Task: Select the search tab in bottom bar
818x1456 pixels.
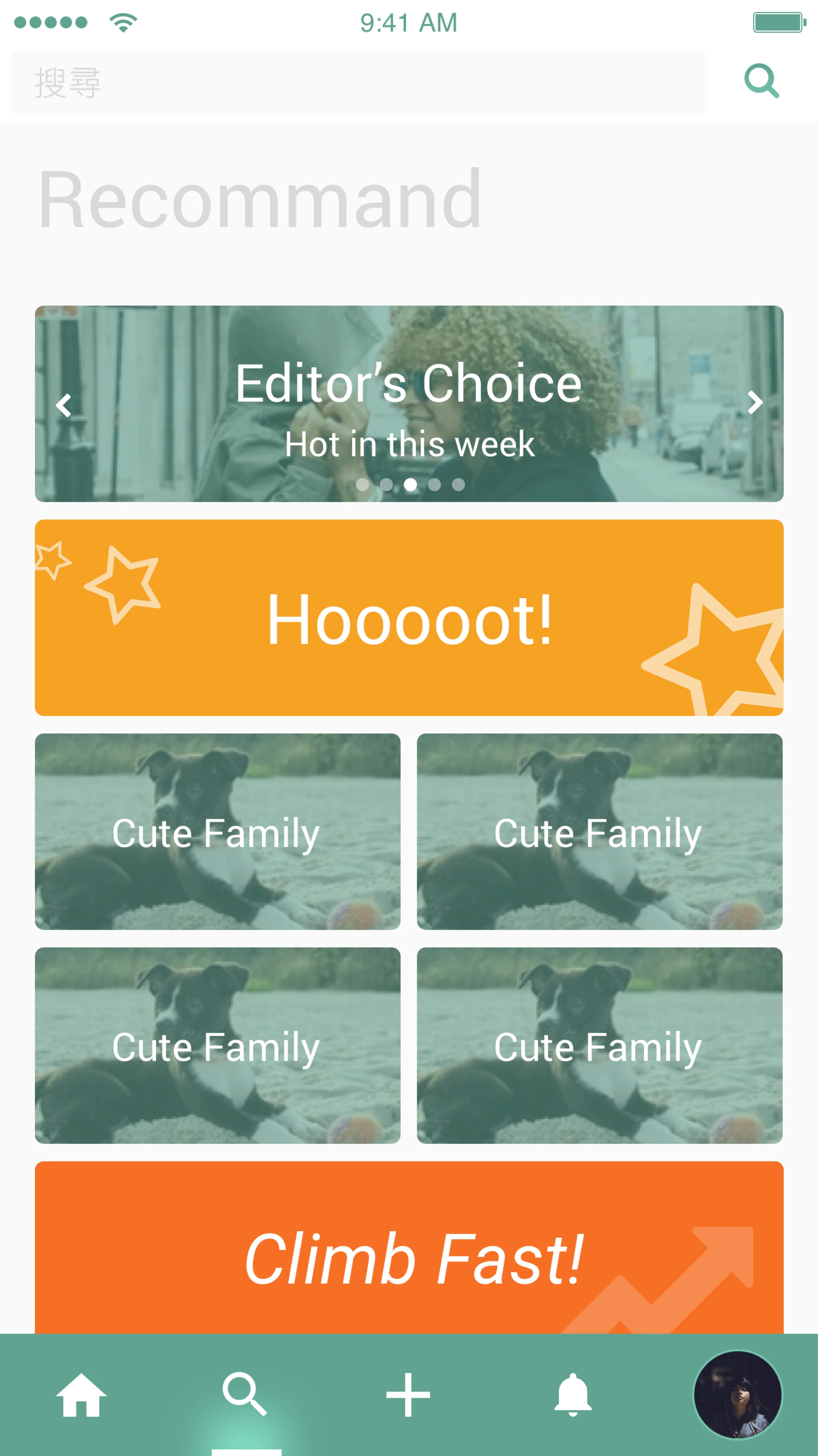Action: (245, 1394)
